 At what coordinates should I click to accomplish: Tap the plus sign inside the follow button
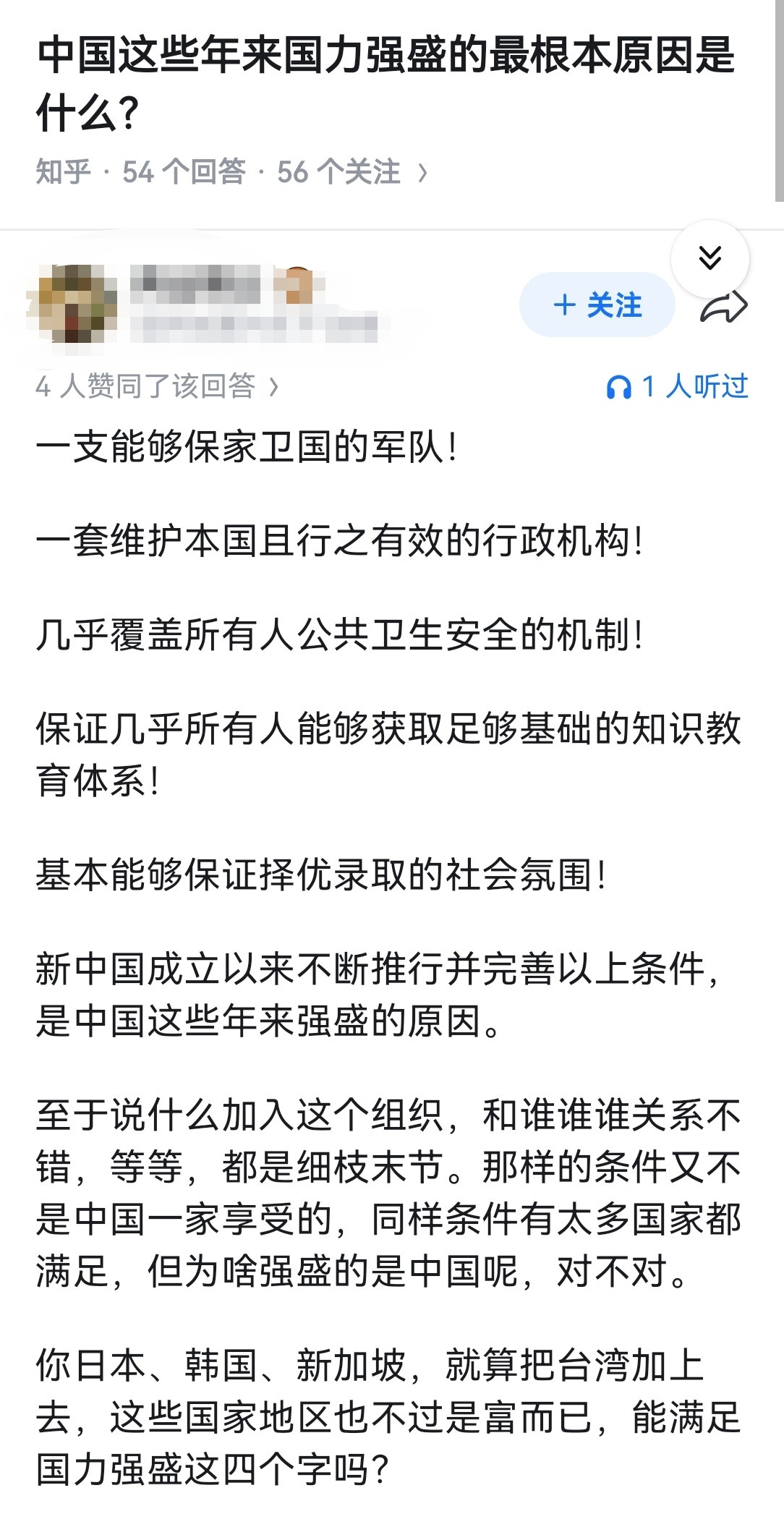566,306
